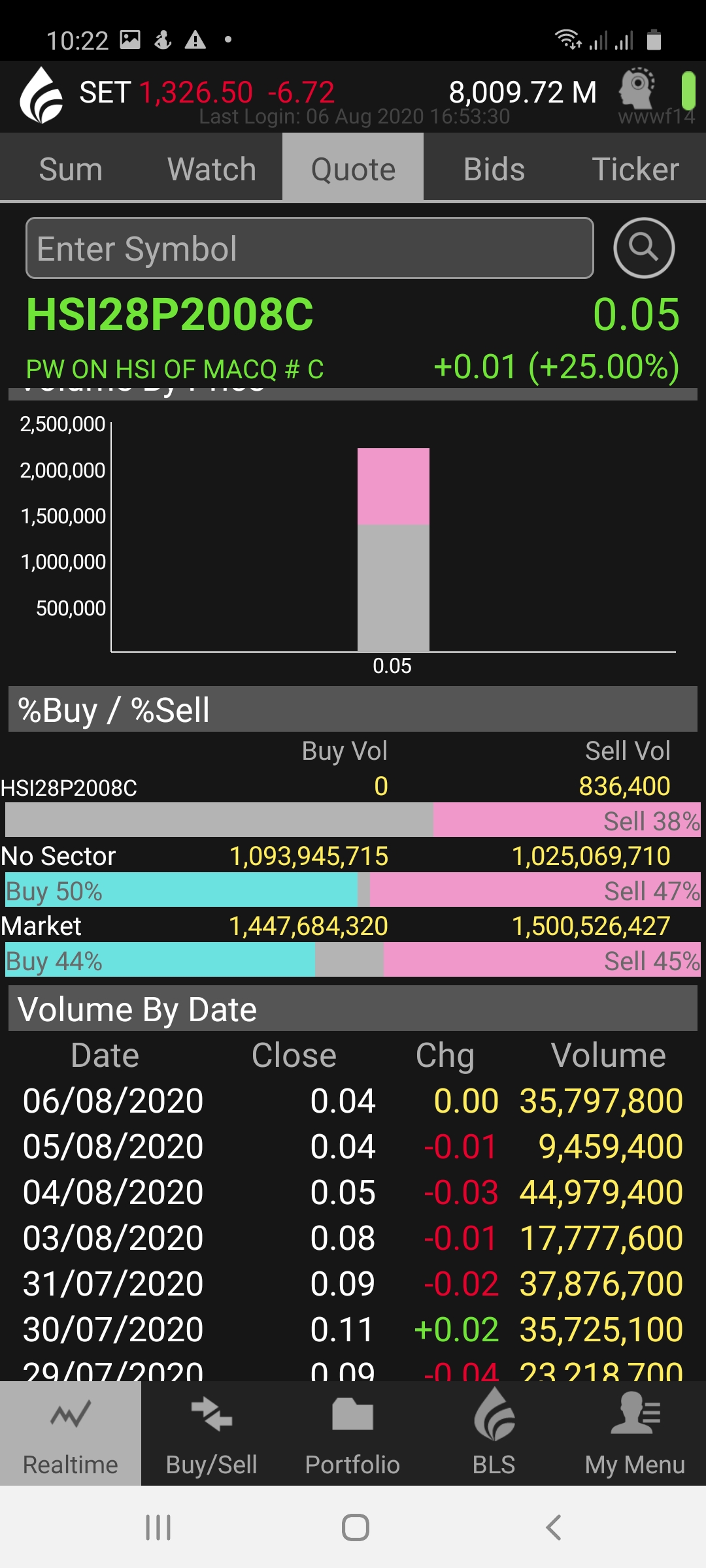Tap the head-with-gear icon in the header
This screenshot has width=706, height=1568.
(638, 88)
